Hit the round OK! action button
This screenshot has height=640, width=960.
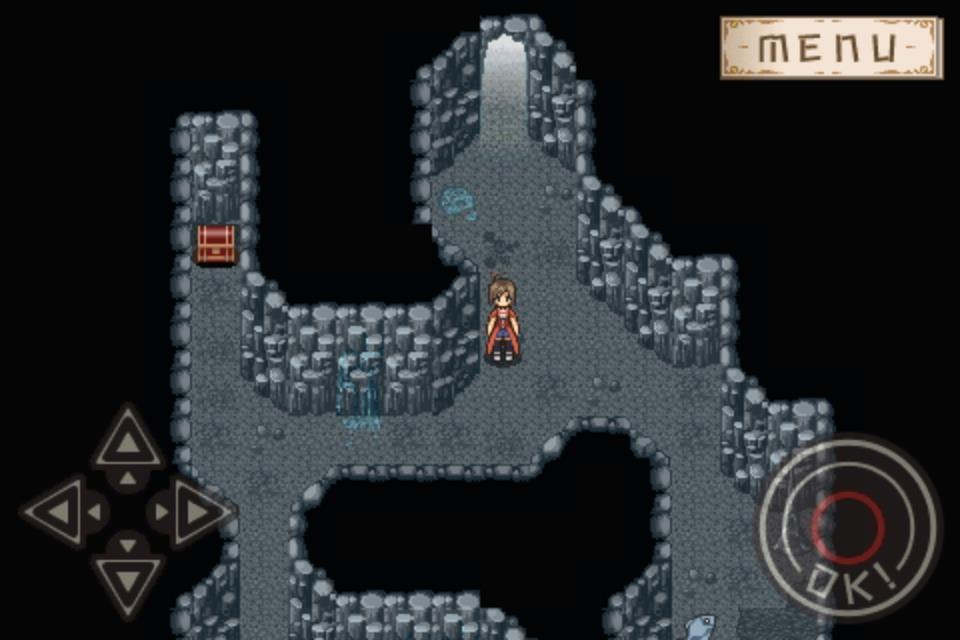(x=848, y=527)
